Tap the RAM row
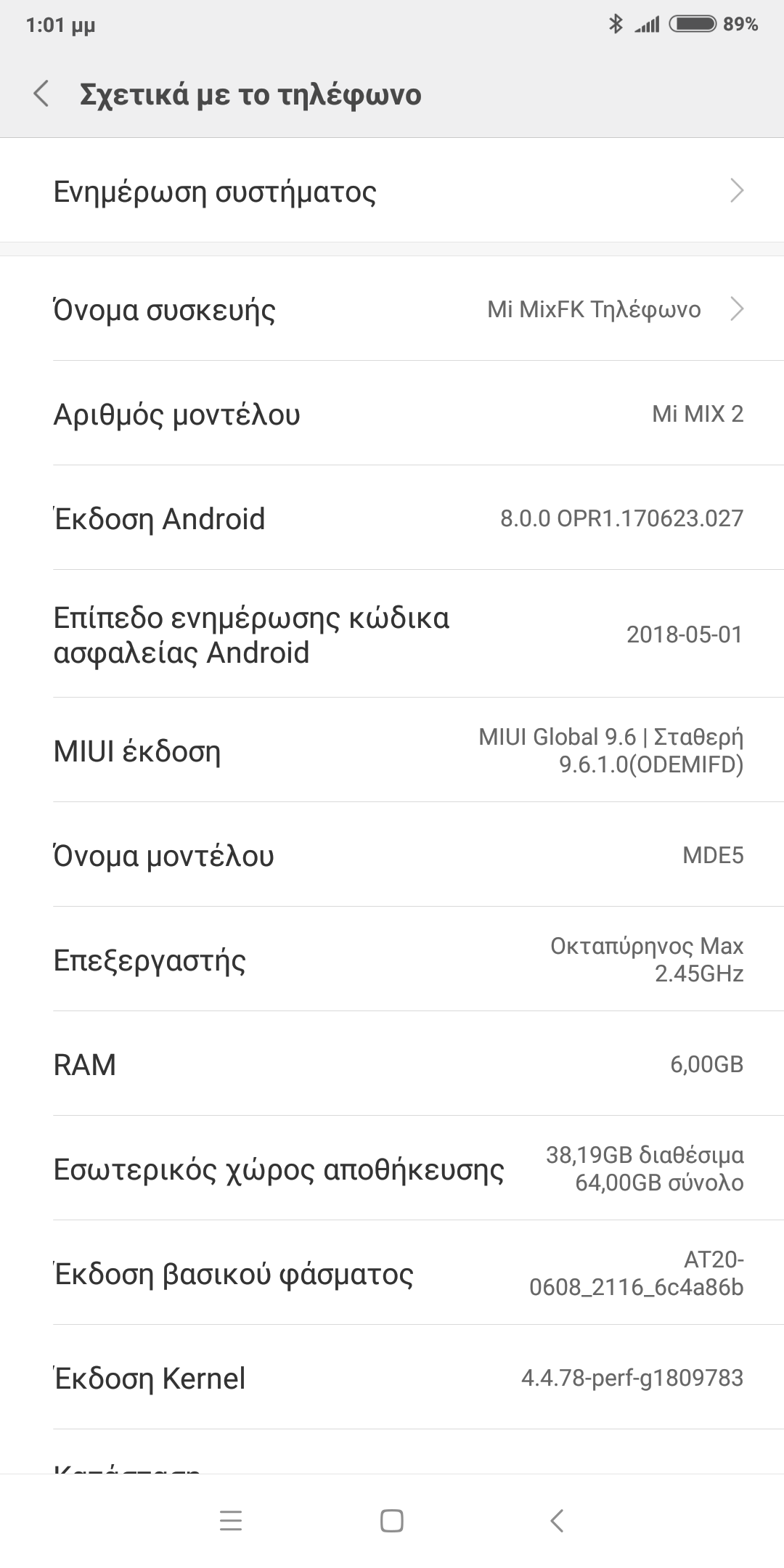Viewport: 784px width, 1568px height. [x=392, y=1064]
